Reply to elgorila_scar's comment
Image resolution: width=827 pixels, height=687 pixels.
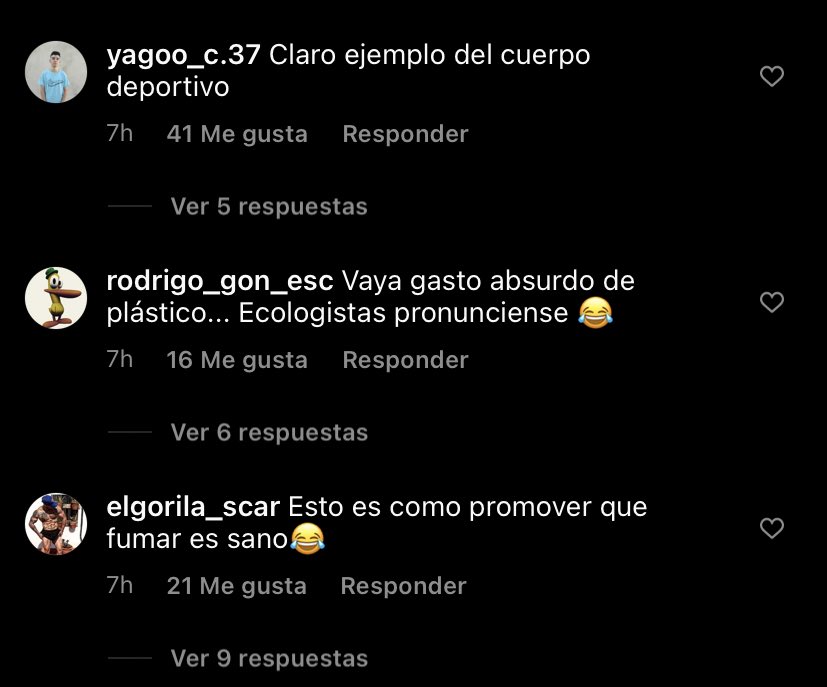tap(403, 586)
